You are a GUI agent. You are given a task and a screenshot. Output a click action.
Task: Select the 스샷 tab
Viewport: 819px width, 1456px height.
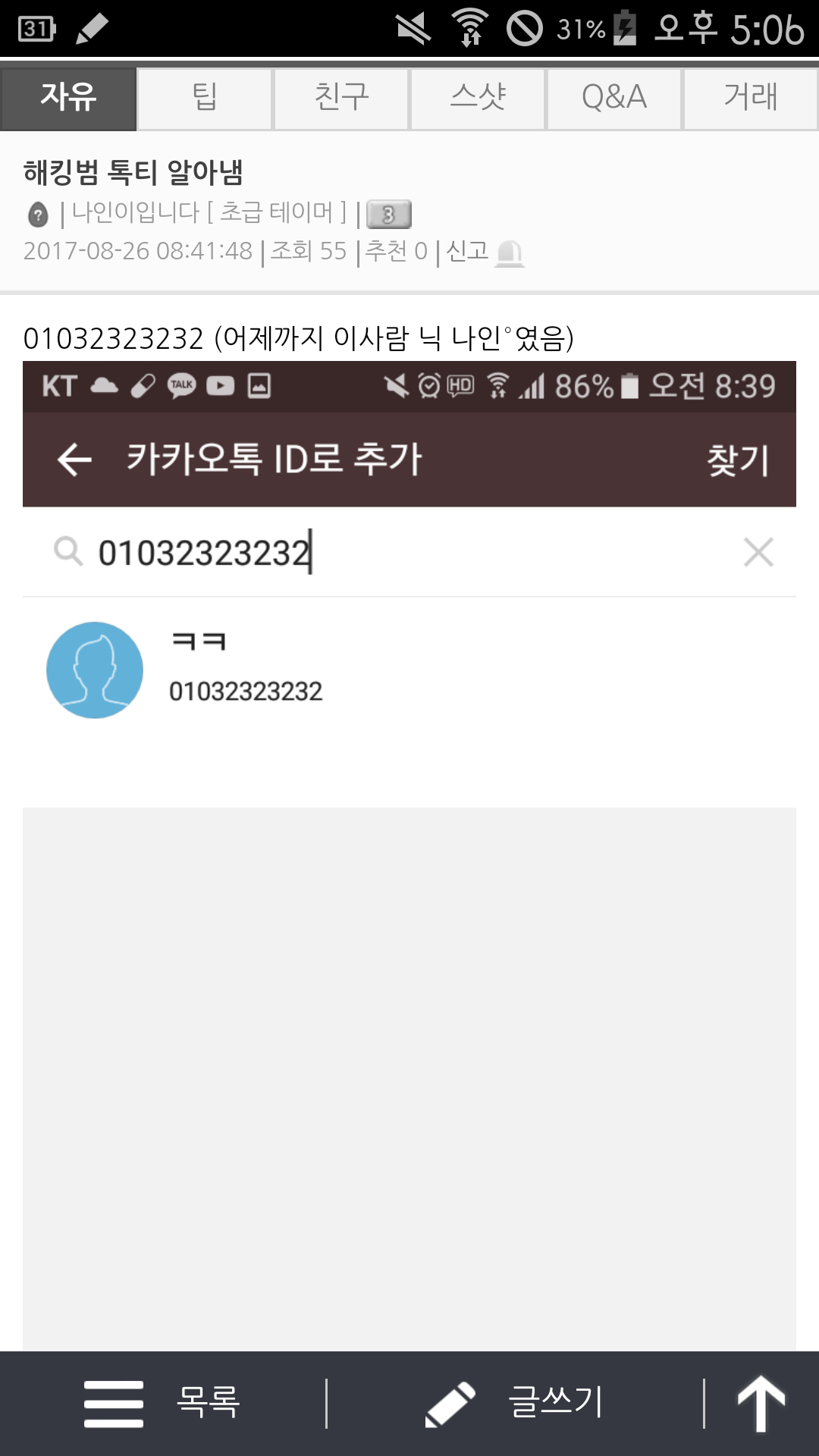[x=478, y=98]
